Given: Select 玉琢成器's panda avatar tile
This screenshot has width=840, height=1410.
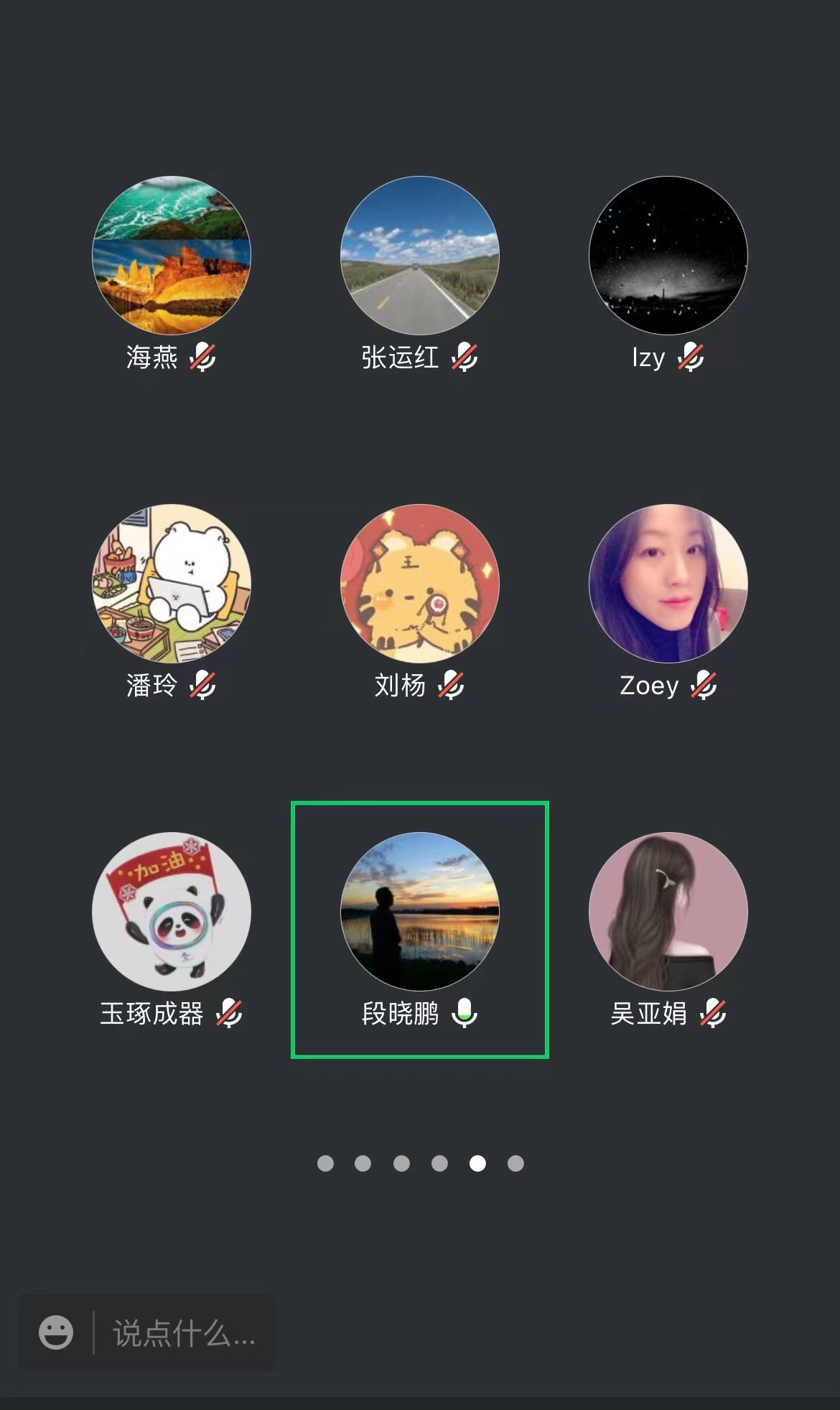Looking at the screenshot, I should click(172, 912).
